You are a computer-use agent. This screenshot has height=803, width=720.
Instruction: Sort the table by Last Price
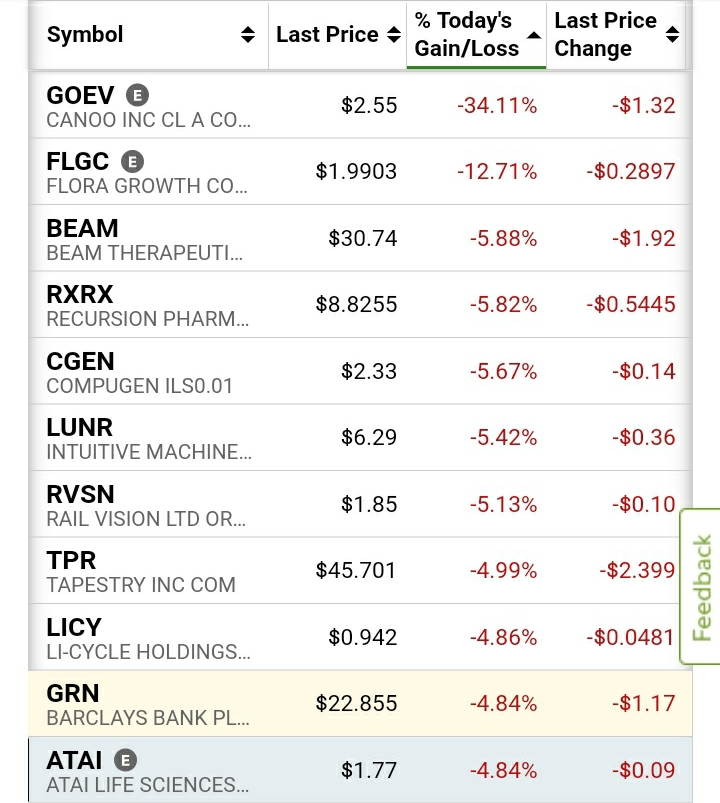(337, 35)
